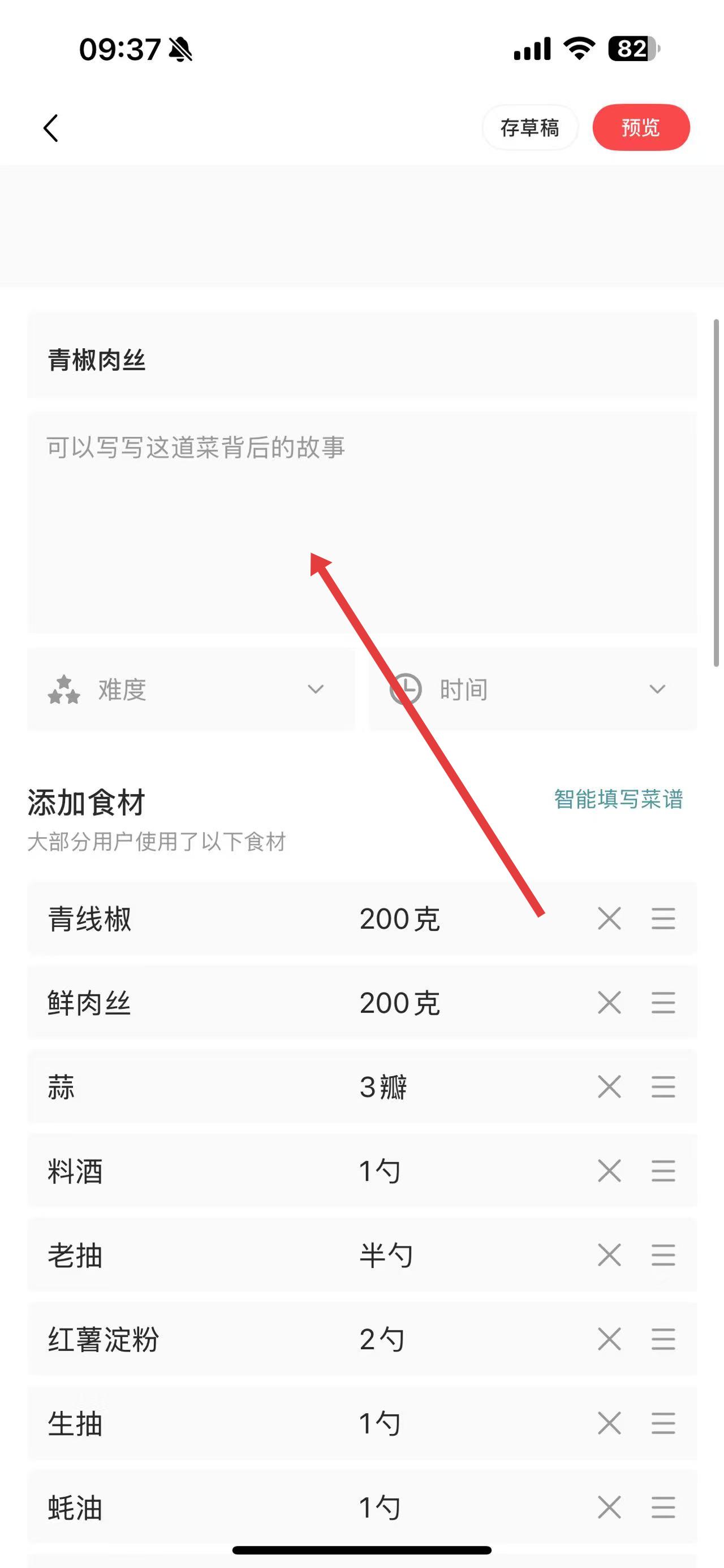Delete the 料酒 ingredient

(x=609, y=1171)
